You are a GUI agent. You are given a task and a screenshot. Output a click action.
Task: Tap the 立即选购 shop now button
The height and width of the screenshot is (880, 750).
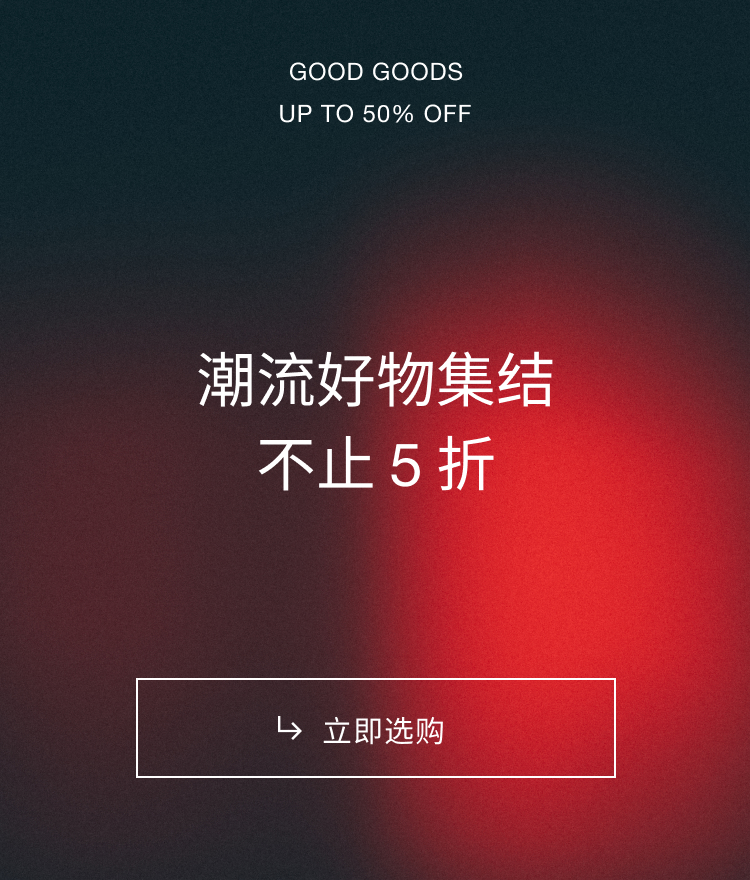(x=375, y=728)
